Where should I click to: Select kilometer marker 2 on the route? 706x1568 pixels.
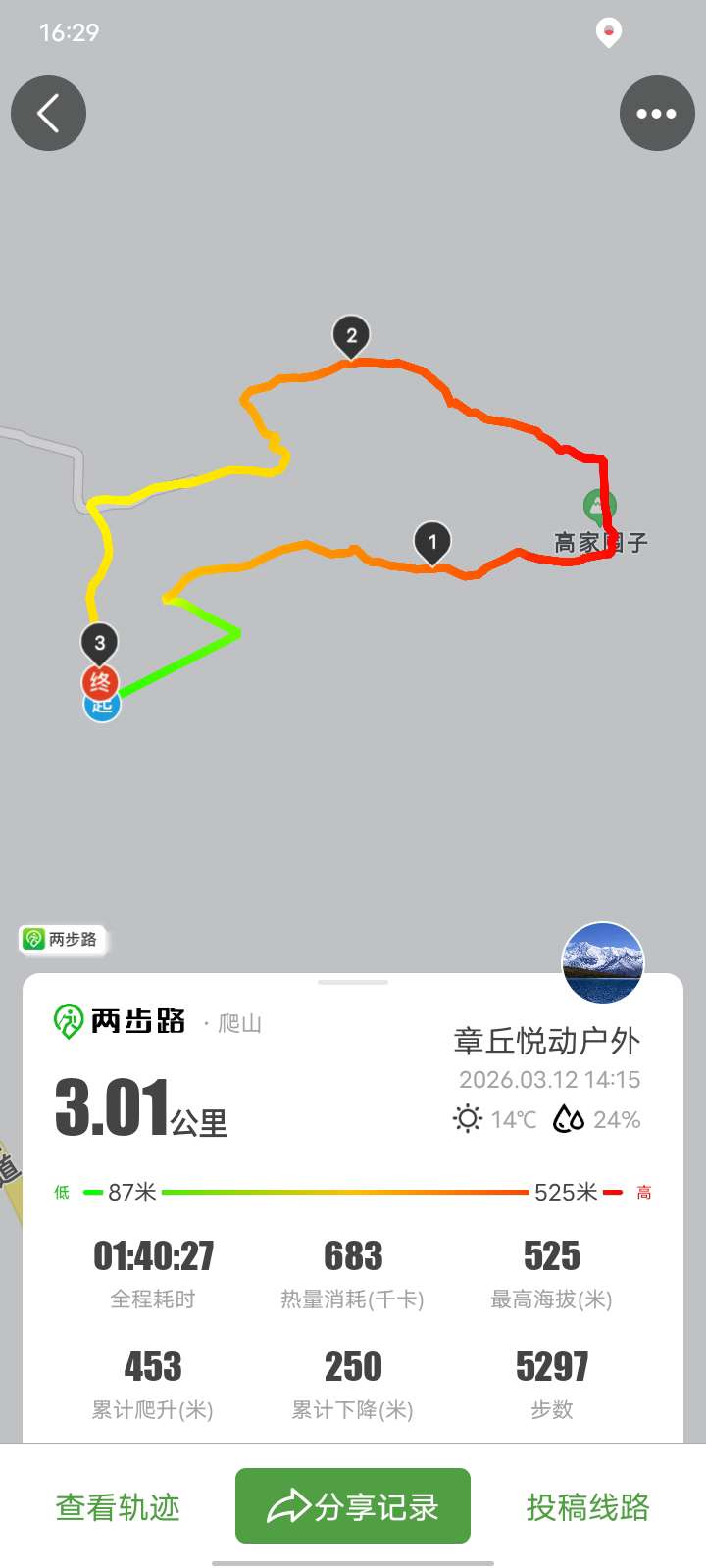pyautogui.click(x=351, y=336)
